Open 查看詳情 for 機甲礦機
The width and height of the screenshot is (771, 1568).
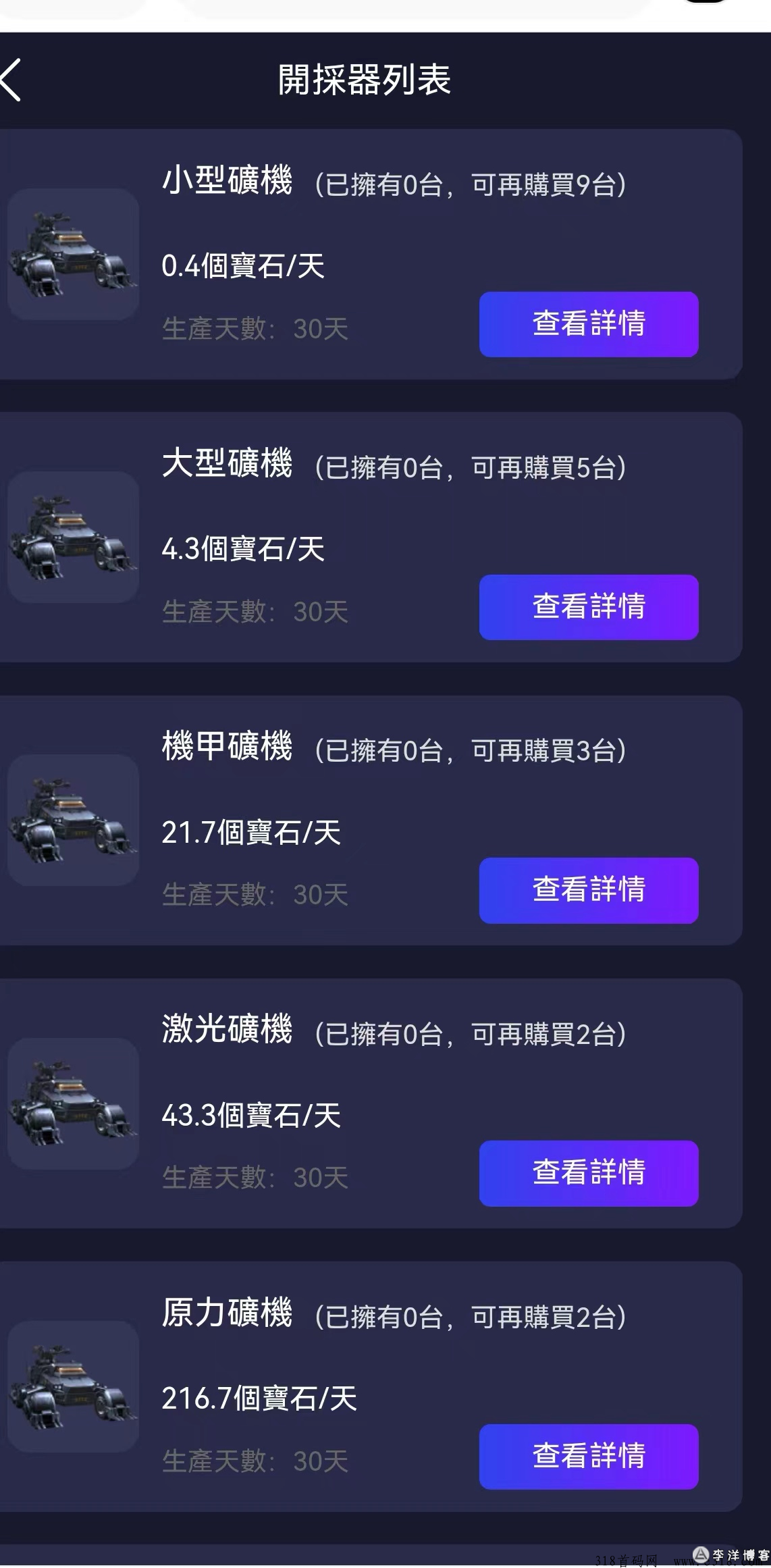click(589, 890)
